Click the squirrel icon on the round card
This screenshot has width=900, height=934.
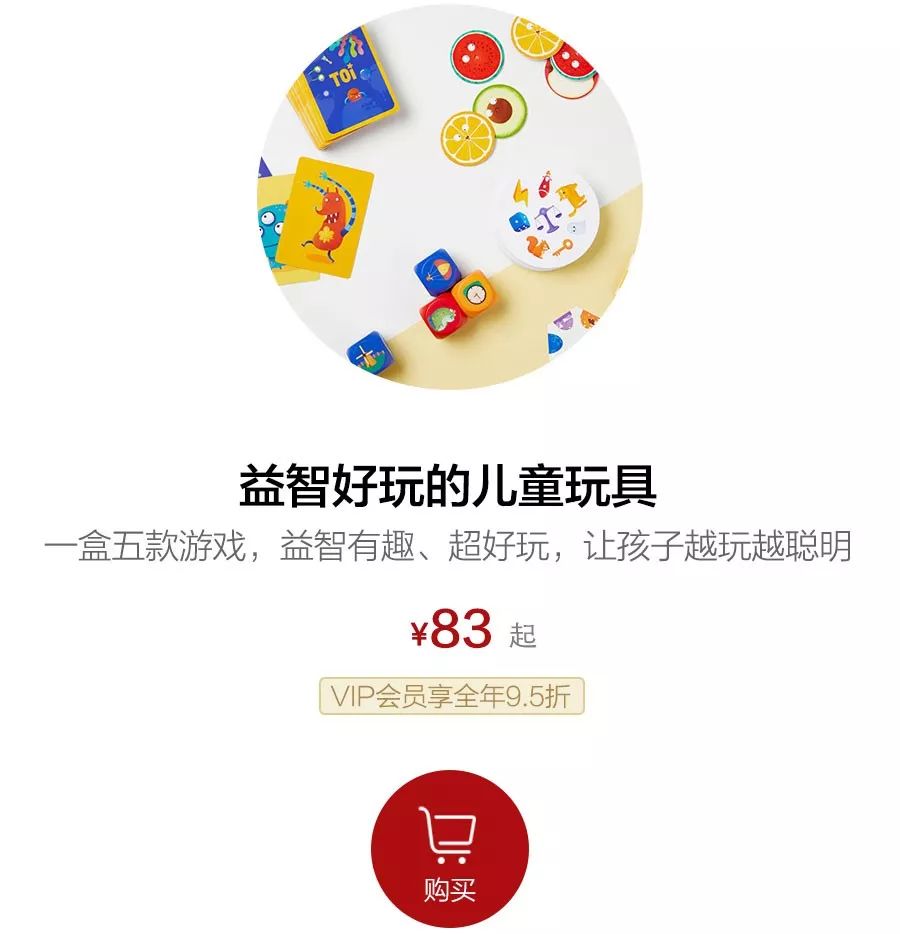pos(538,246)
